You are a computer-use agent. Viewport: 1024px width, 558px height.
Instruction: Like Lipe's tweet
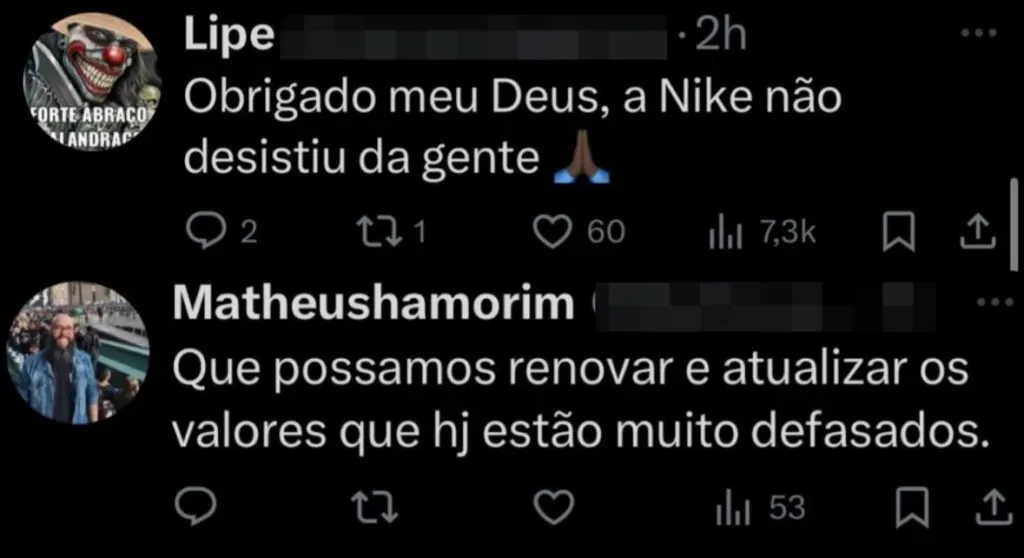[552, 233]
